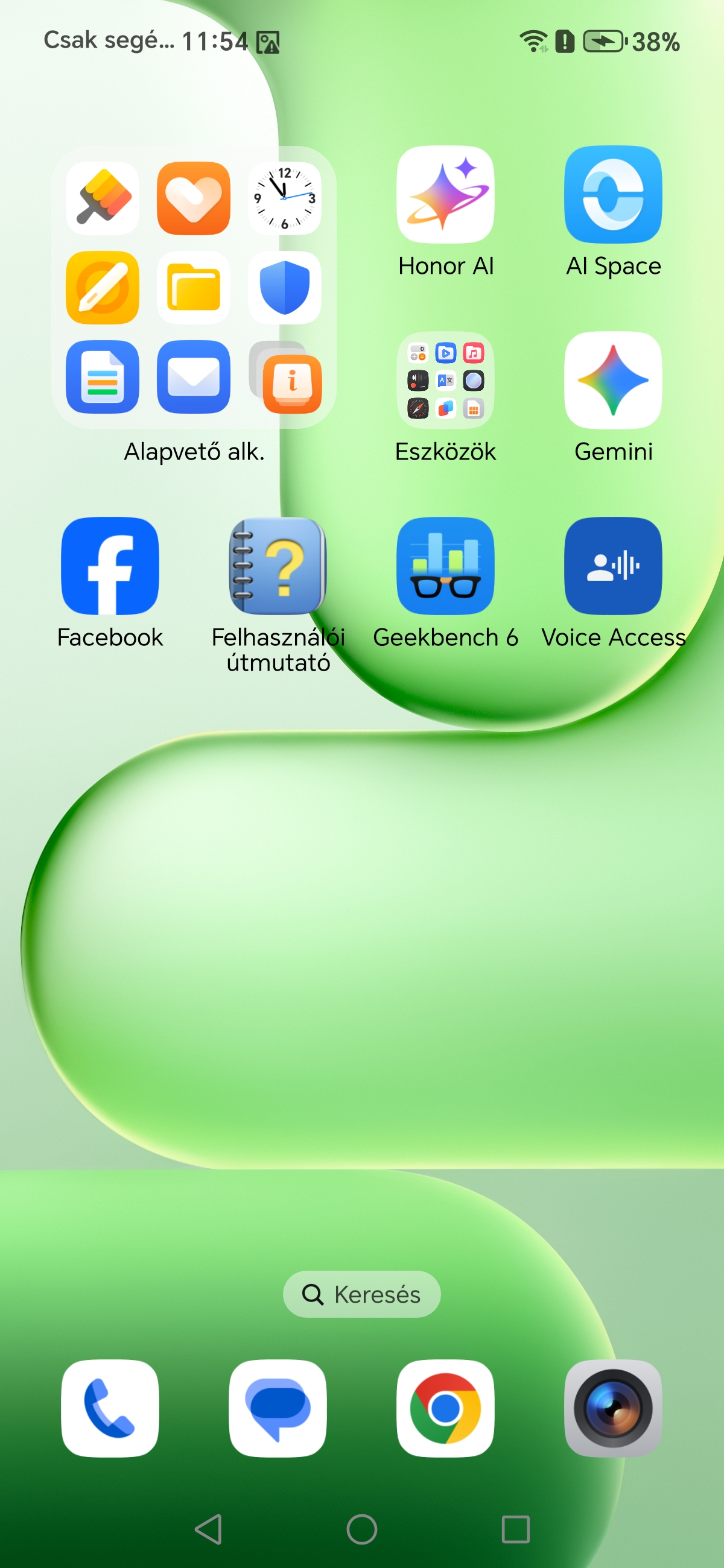Image resolution: width=724 pixels, height=1568 pixels.
Task: Open the Themes paintbrush app
Action: tap(103, 198)
